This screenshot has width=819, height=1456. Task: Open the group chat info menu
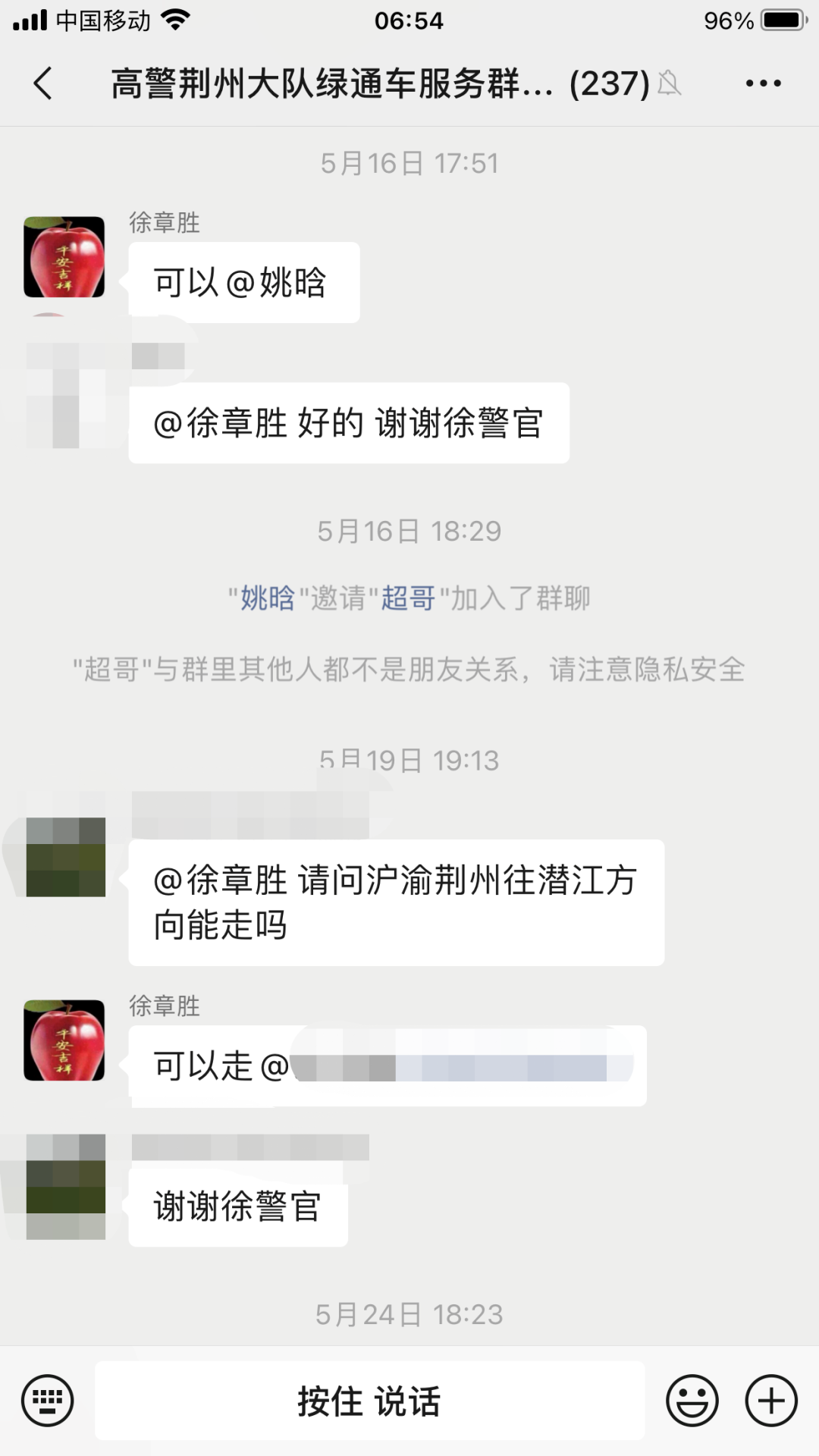[763, 83]
